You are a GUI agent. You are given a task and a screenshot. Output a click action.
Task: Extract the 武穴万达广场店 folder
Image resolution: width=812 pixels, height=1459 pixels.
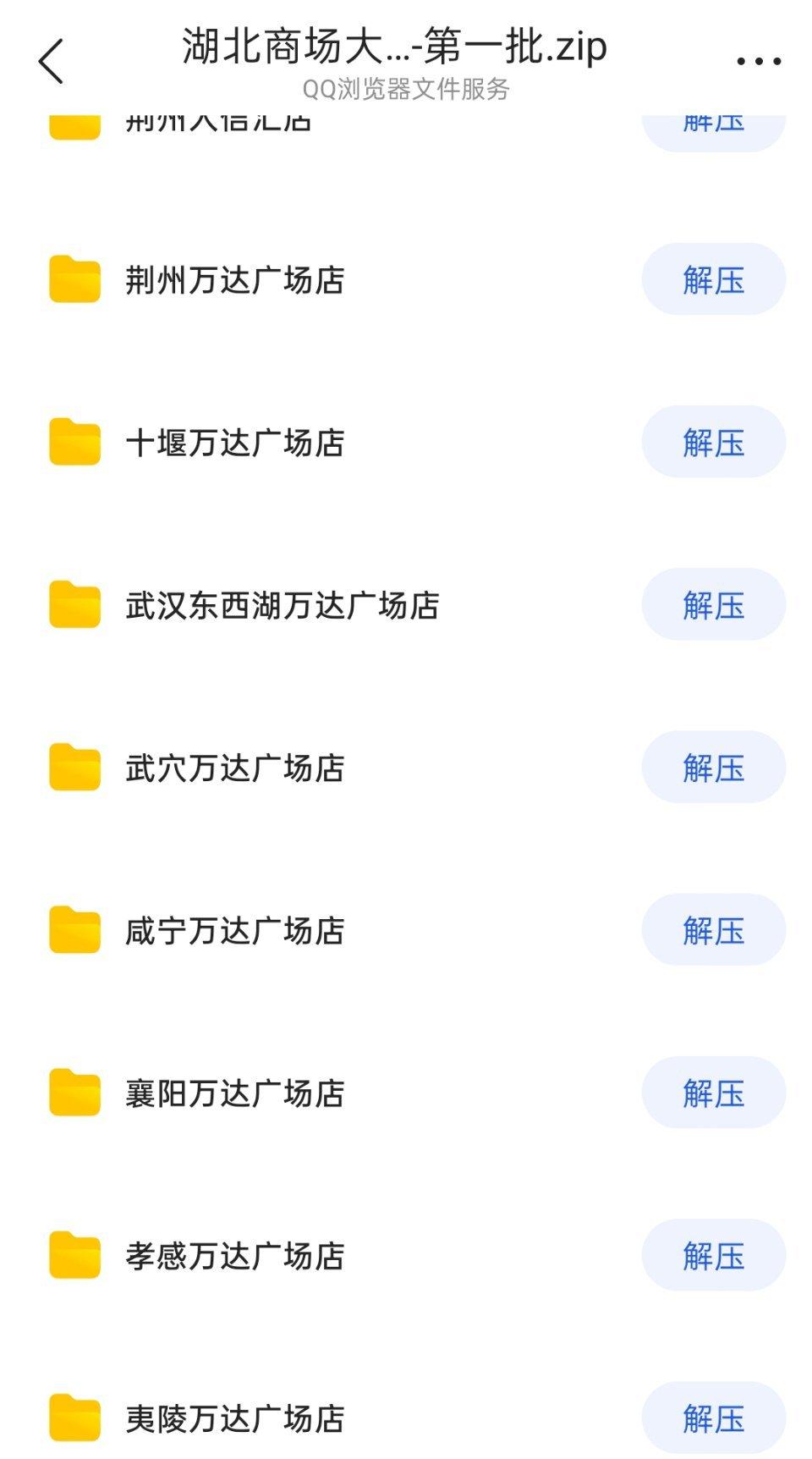coord(713,767)
